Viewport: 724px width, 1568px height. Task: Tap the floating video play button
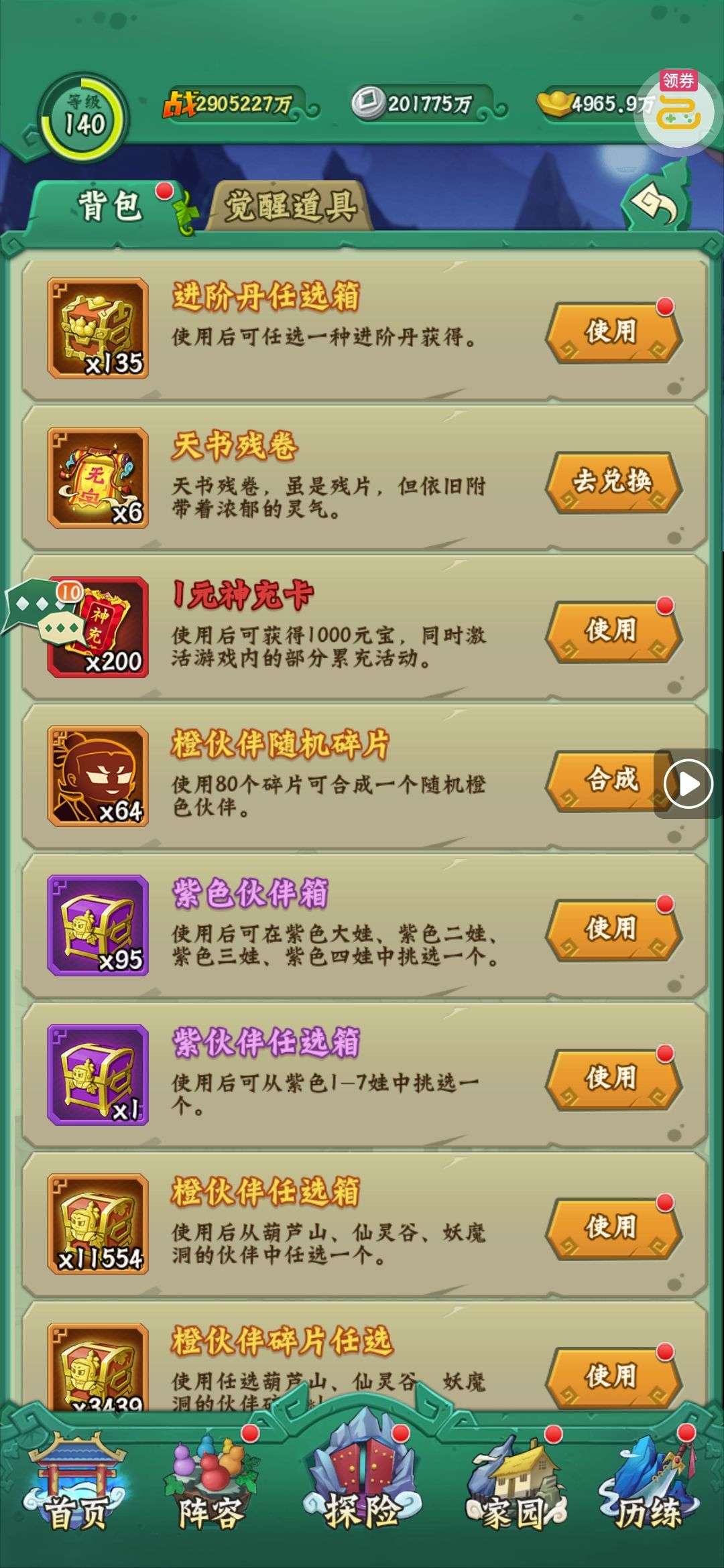tap(688, 783)
